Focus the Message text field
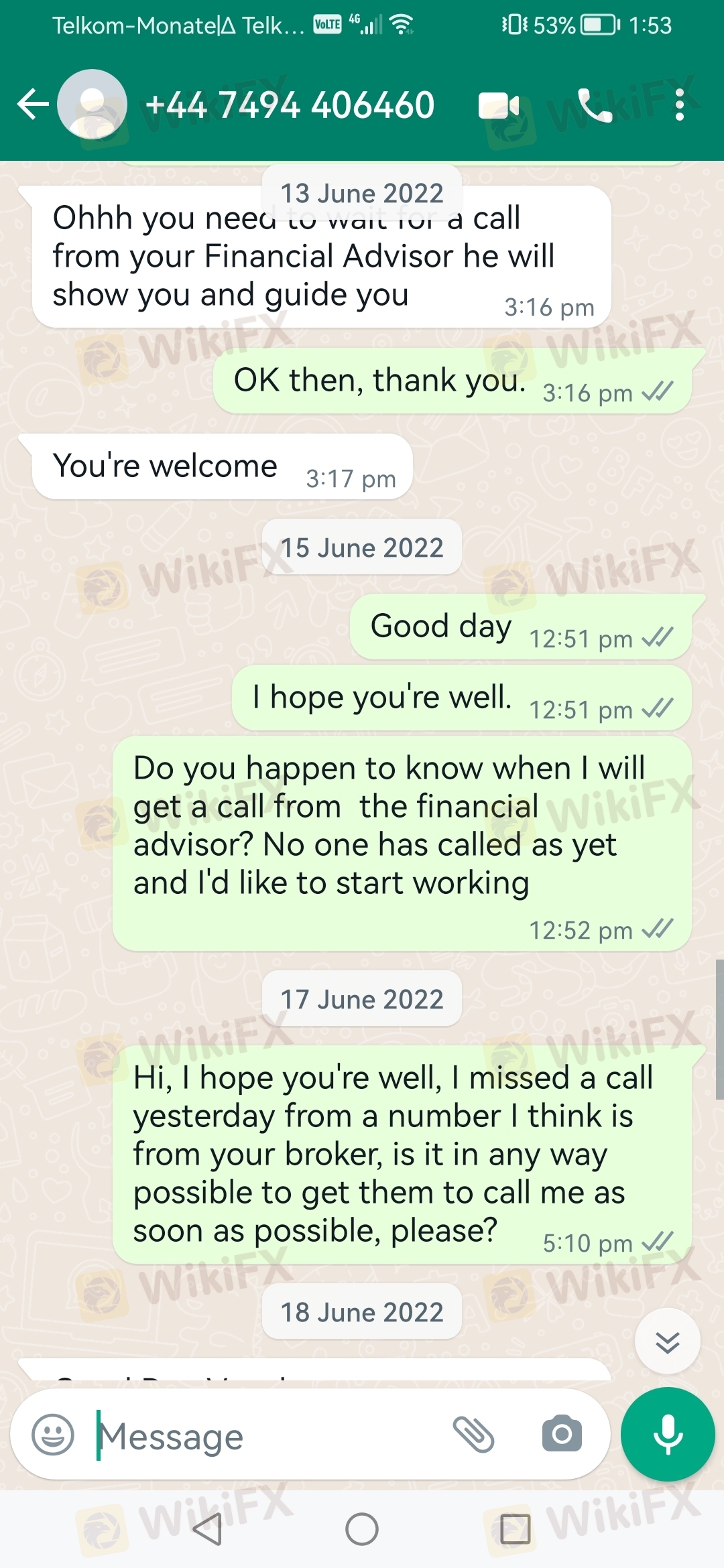Image resolution: width=724 pixels, height=1568 pixels. pyautogui.click(x=268, y=1436)
